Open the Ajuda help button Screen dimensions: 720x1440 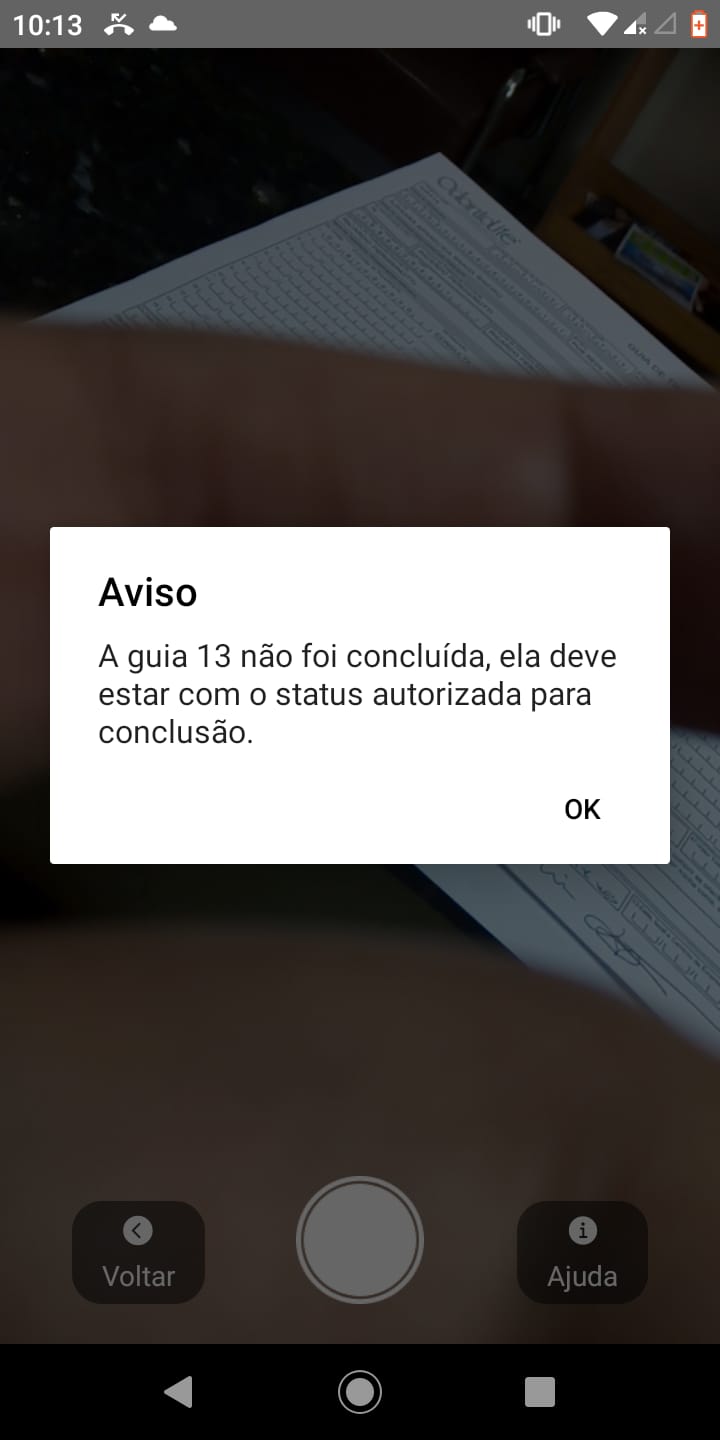pos(582,1252)
